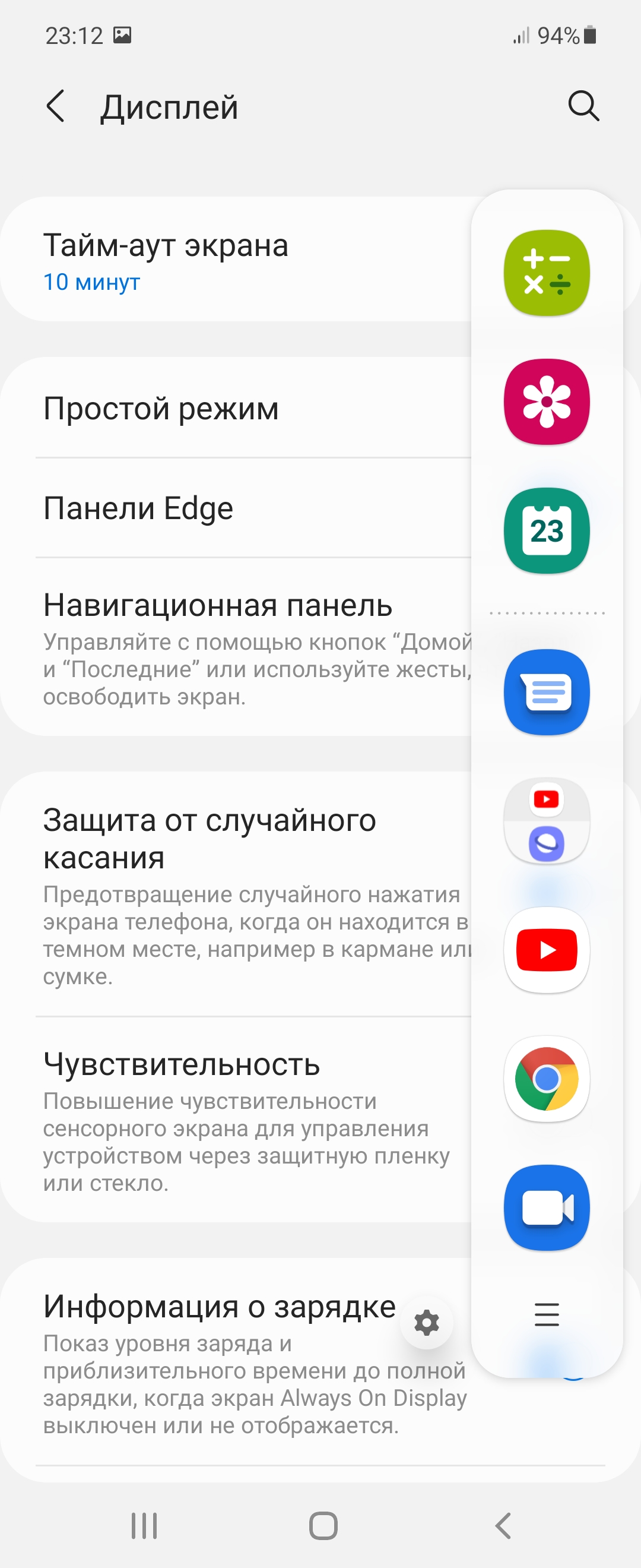Open Панели Edge settings
641x1568 pixels.
[231, 508]
